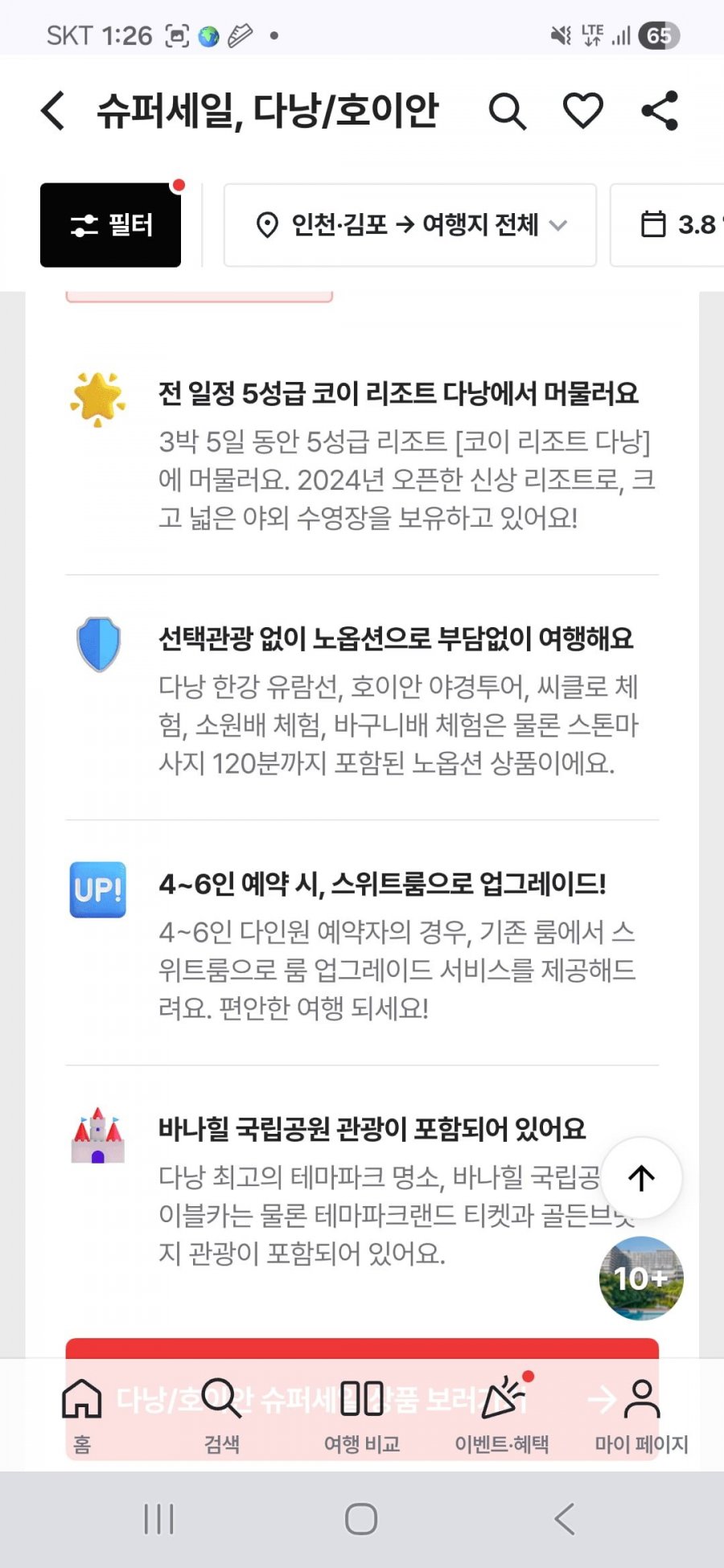Open search from the top bar
The image size is (724, 1568).
tap(508, 112)
